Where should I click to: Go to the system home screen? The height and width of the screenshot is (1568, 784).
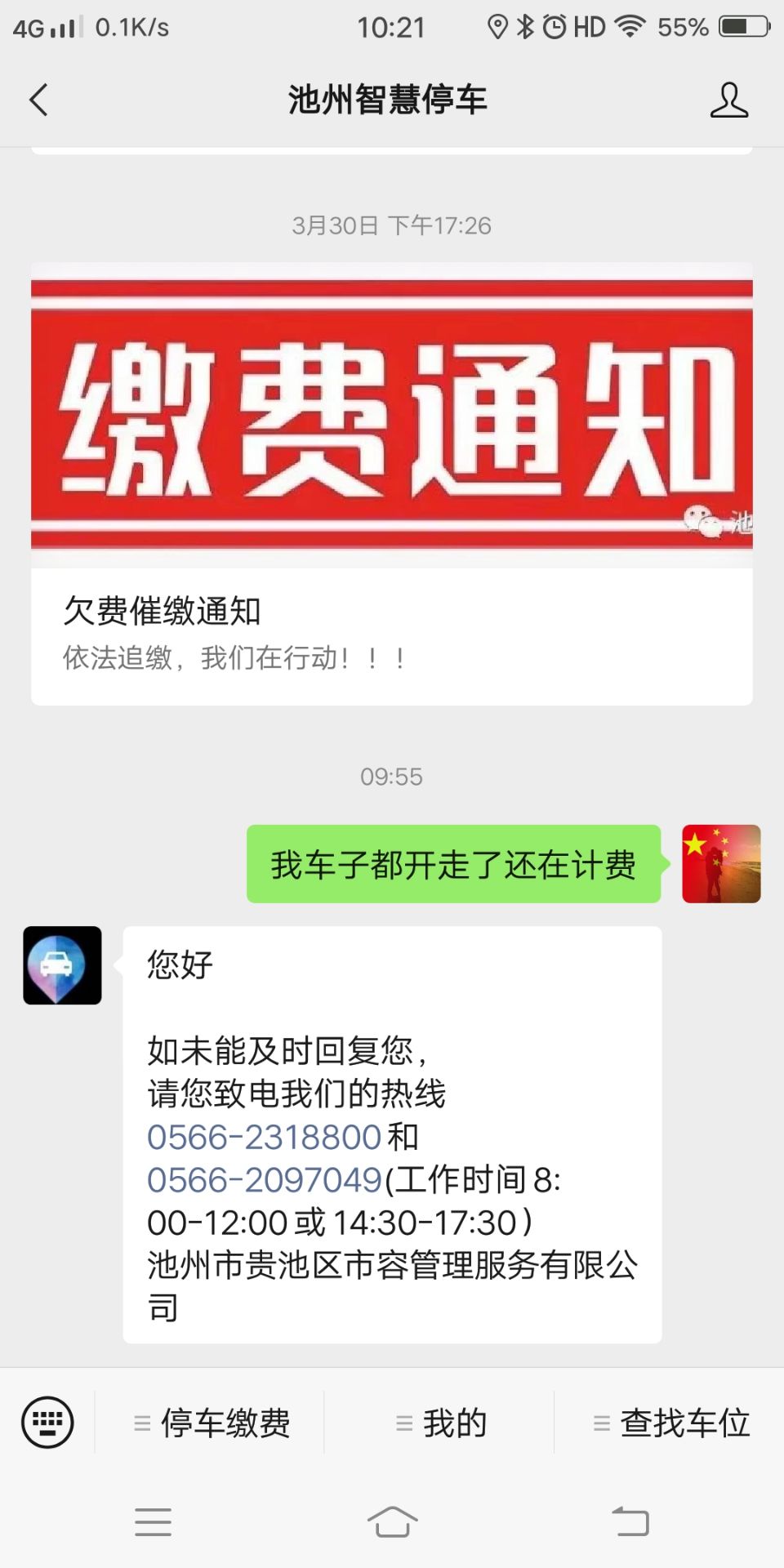coord(392,1522)
